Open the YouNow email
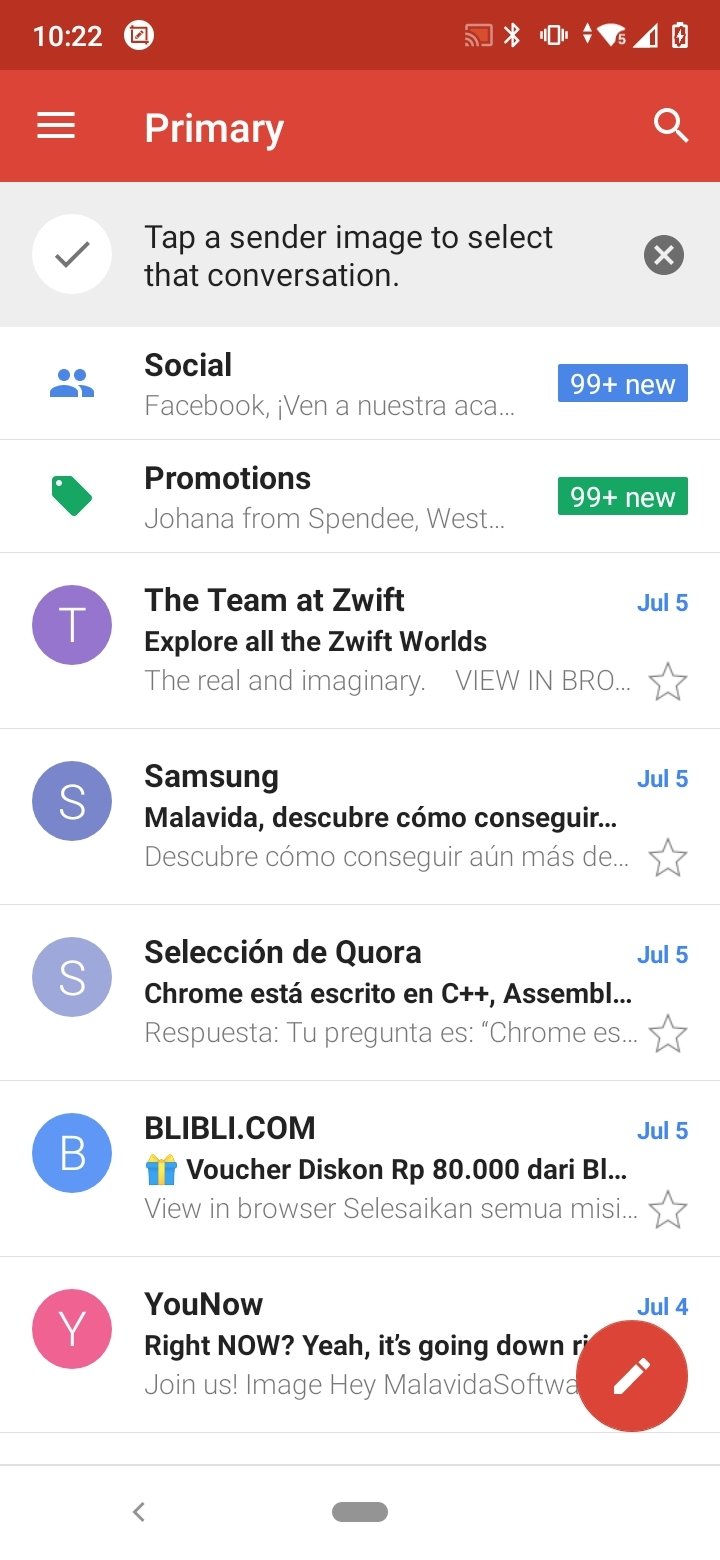Viewport: 720px width, 1560px height. (x=300, y=1344)
